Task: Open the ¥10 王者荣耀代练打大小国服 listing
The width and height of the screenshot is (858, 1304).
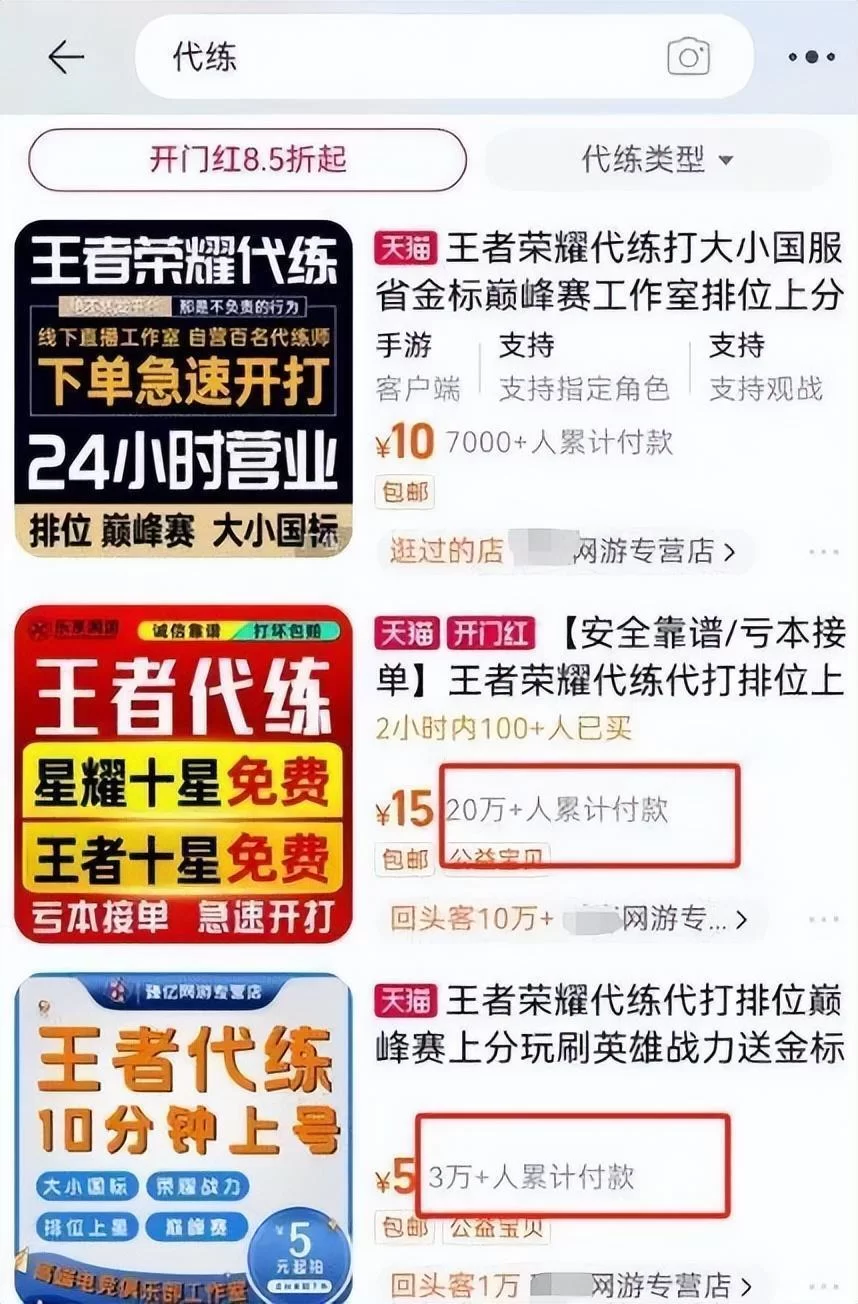Action: pyautogui.click(x=609, y=270)
